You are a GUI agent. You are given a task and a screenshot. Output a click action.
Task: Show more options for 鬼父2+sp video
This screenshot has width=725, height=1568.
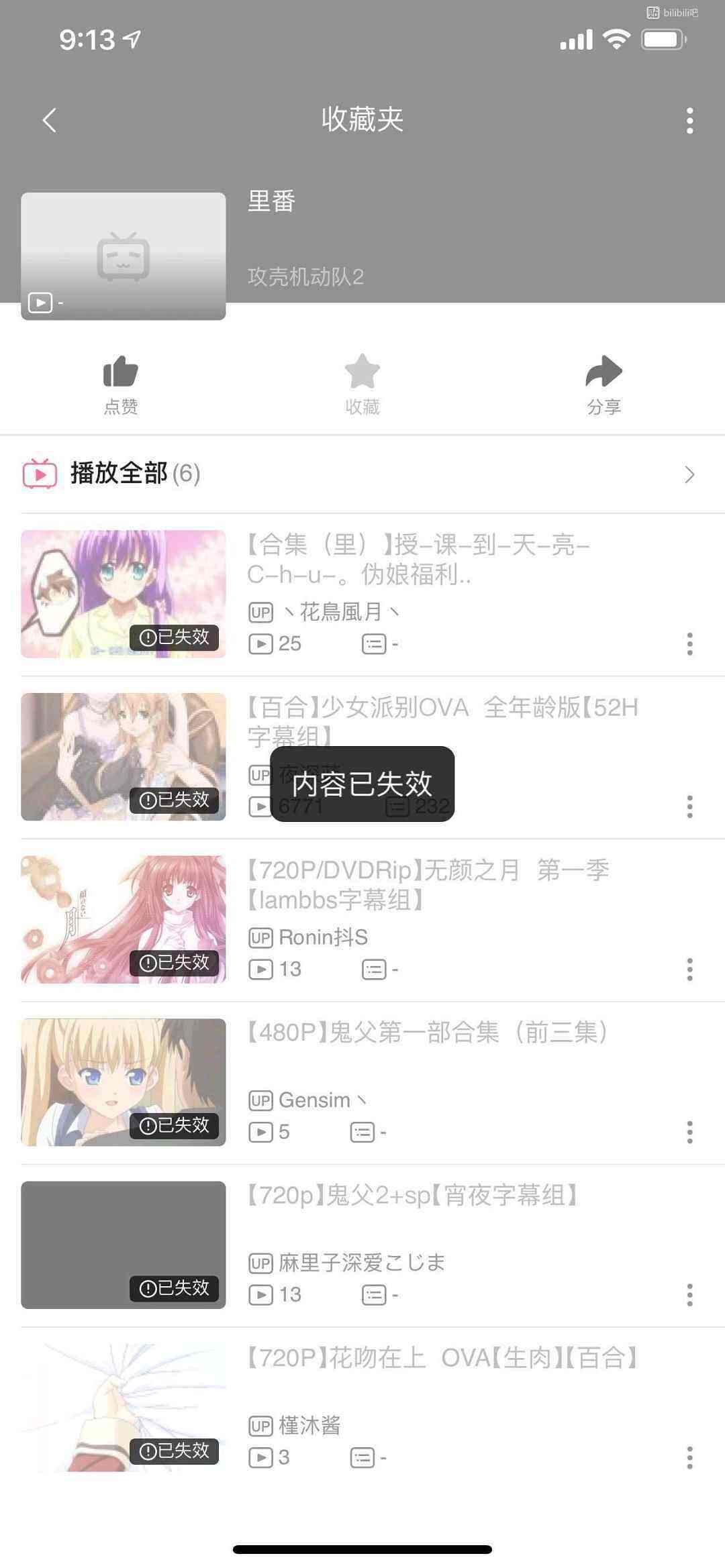pos(689,1295)
